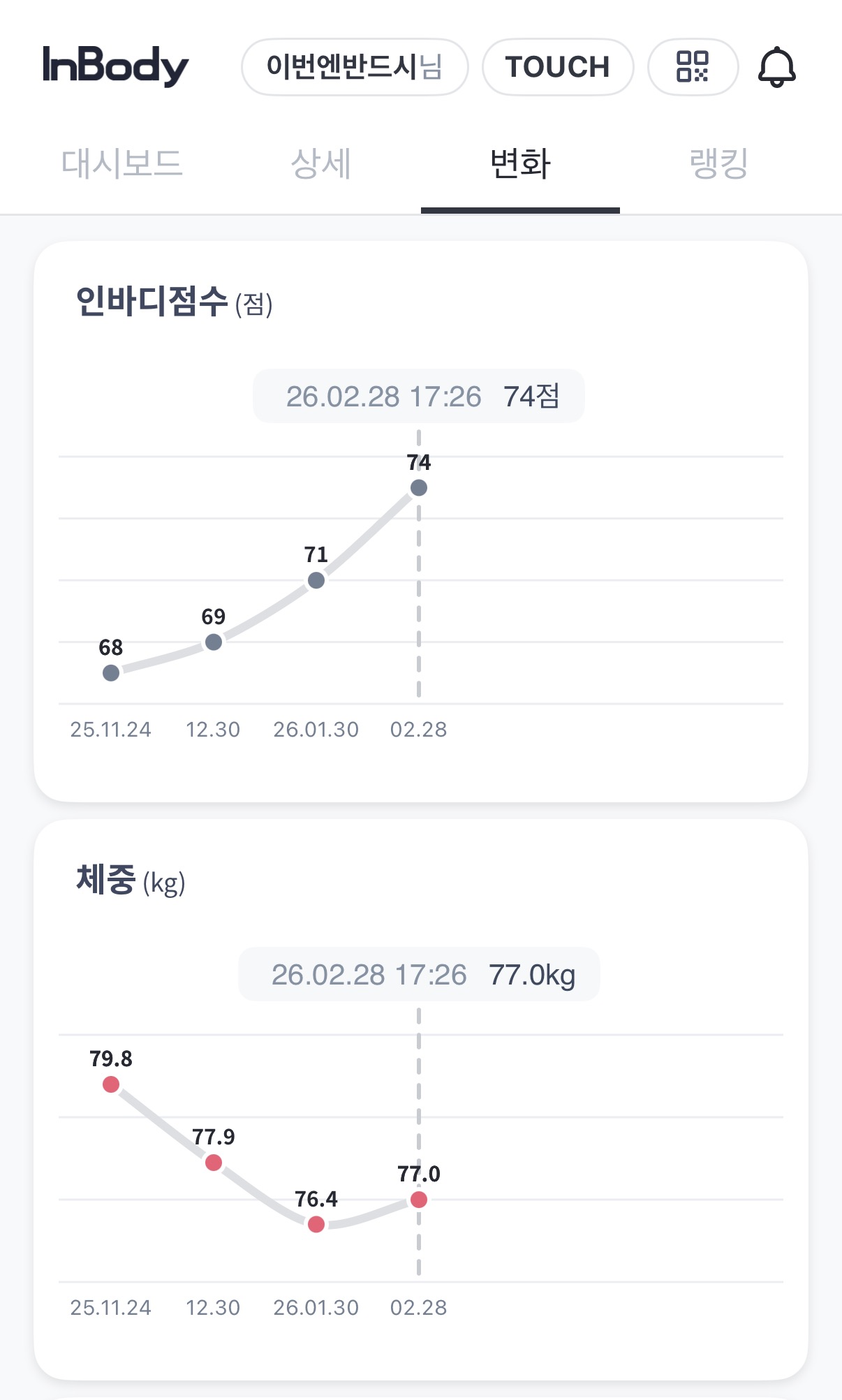Open the 이번엔반드시님 profile chip
Viewport: 842px width, 1400px height.
pos(355,67)
